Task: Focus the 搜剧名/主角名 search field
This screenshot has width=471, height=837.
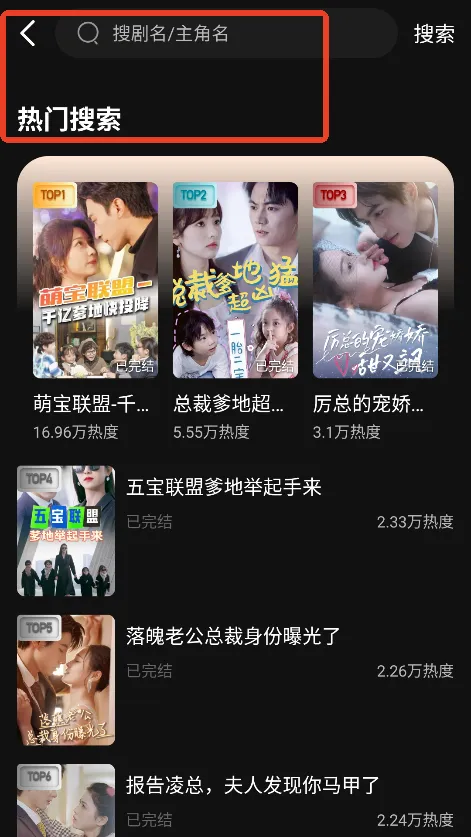Action: click(226, 33)
